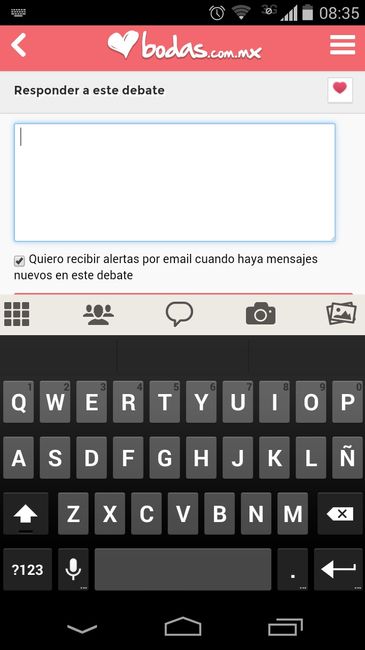Tap the backspace key
This screenshot has width=365, height=650.
click(x=340, y=514)
